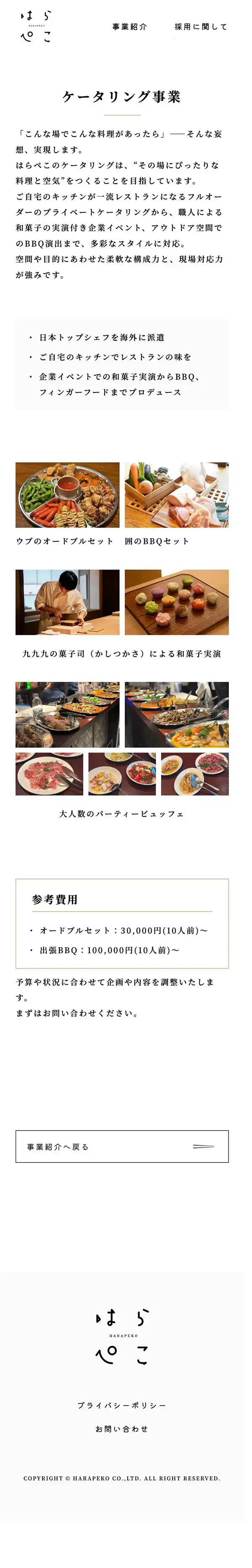Viewport: 252px width, 1568px height.
Task: Go to the 採用に関して page
Action: coord(200,27)
